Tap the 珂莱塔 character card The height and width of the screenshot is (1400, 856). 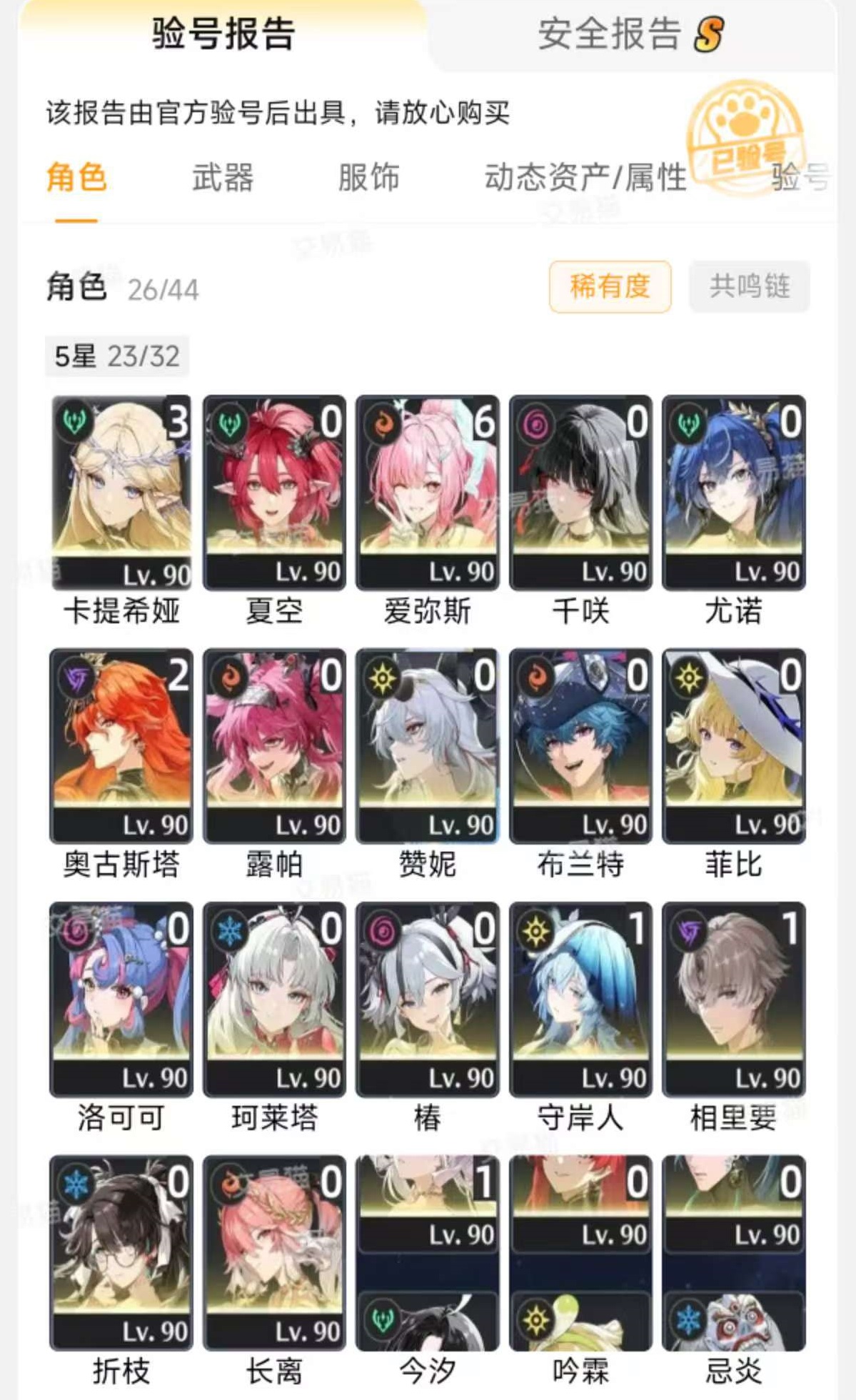click(274, 999)
